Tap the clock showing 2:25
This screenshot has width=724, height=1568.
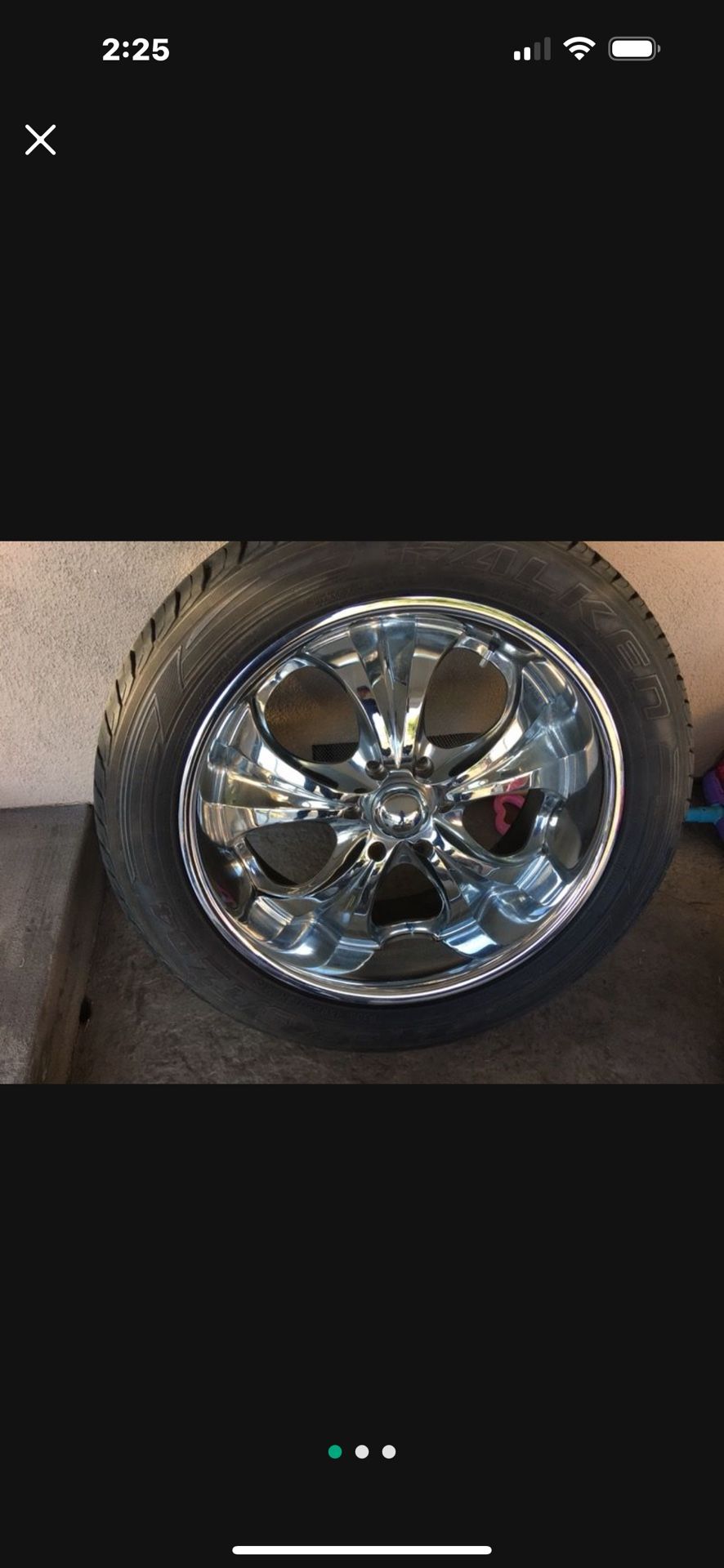pyautogui.click(x=137, y=50)
